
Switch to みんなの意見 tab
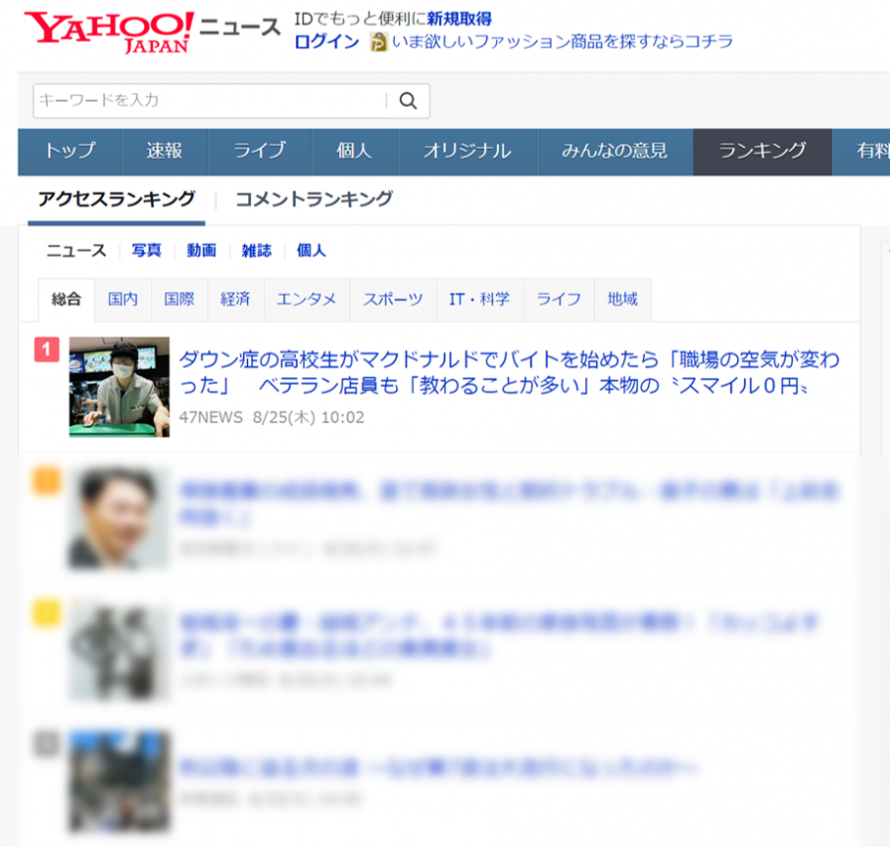pyautogui.click(x=614, y=151)
